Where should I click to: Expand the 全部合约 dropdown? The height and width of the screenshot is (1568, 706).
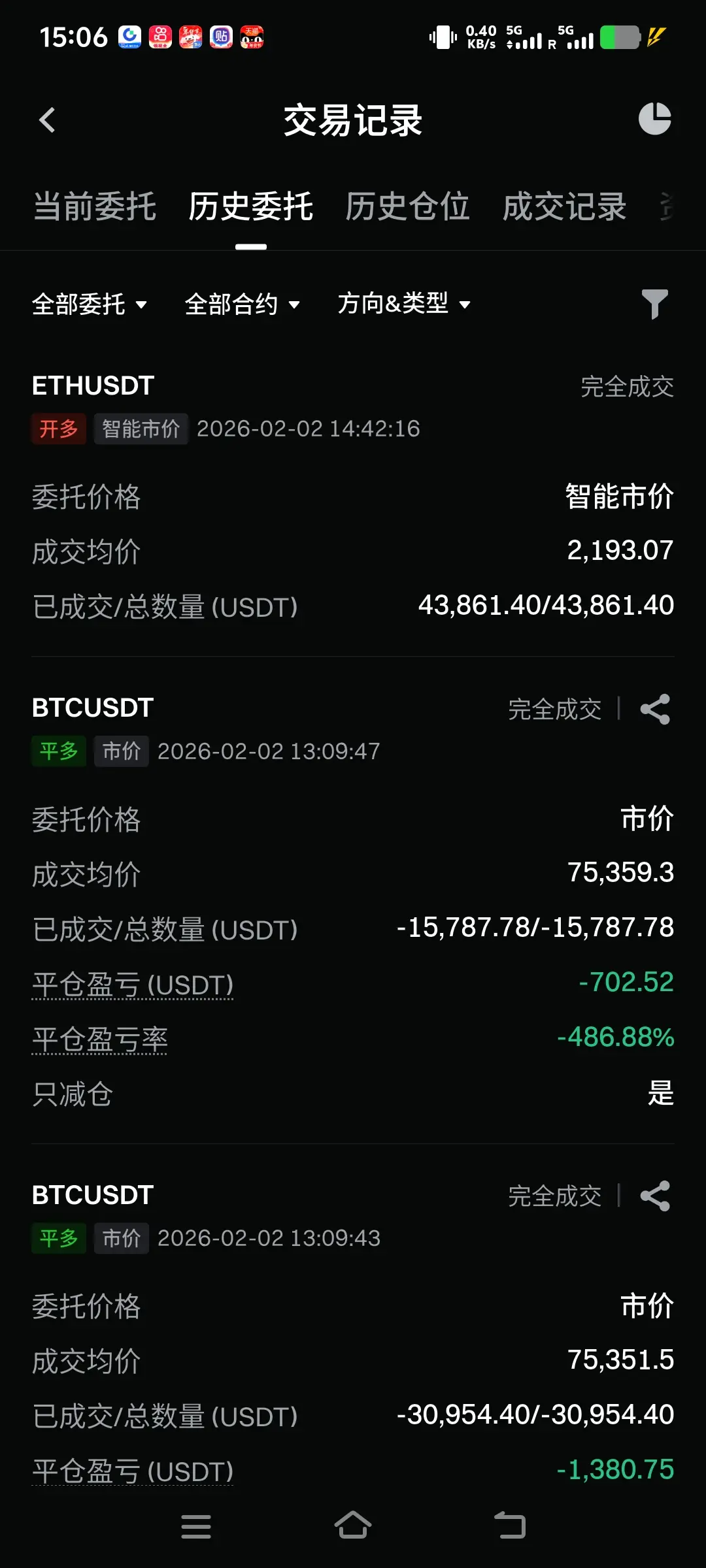(242, 304)
